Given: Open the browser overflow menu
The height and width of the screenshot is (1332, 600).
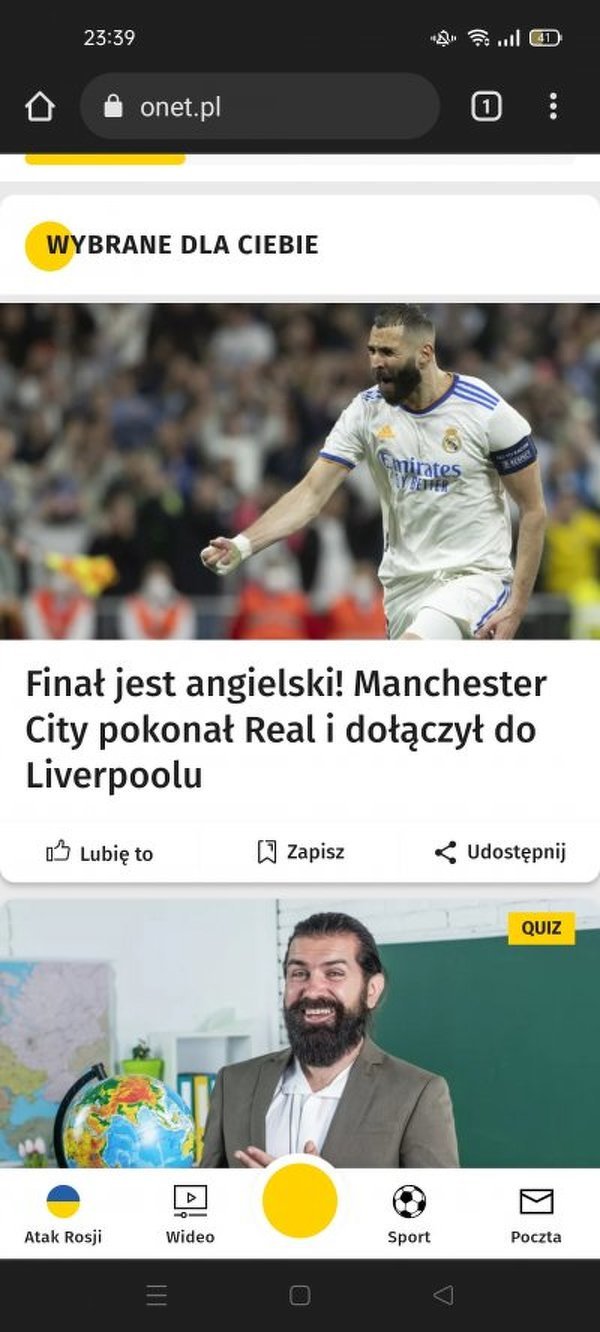Looking at the screenshot, I should point(553,107).
